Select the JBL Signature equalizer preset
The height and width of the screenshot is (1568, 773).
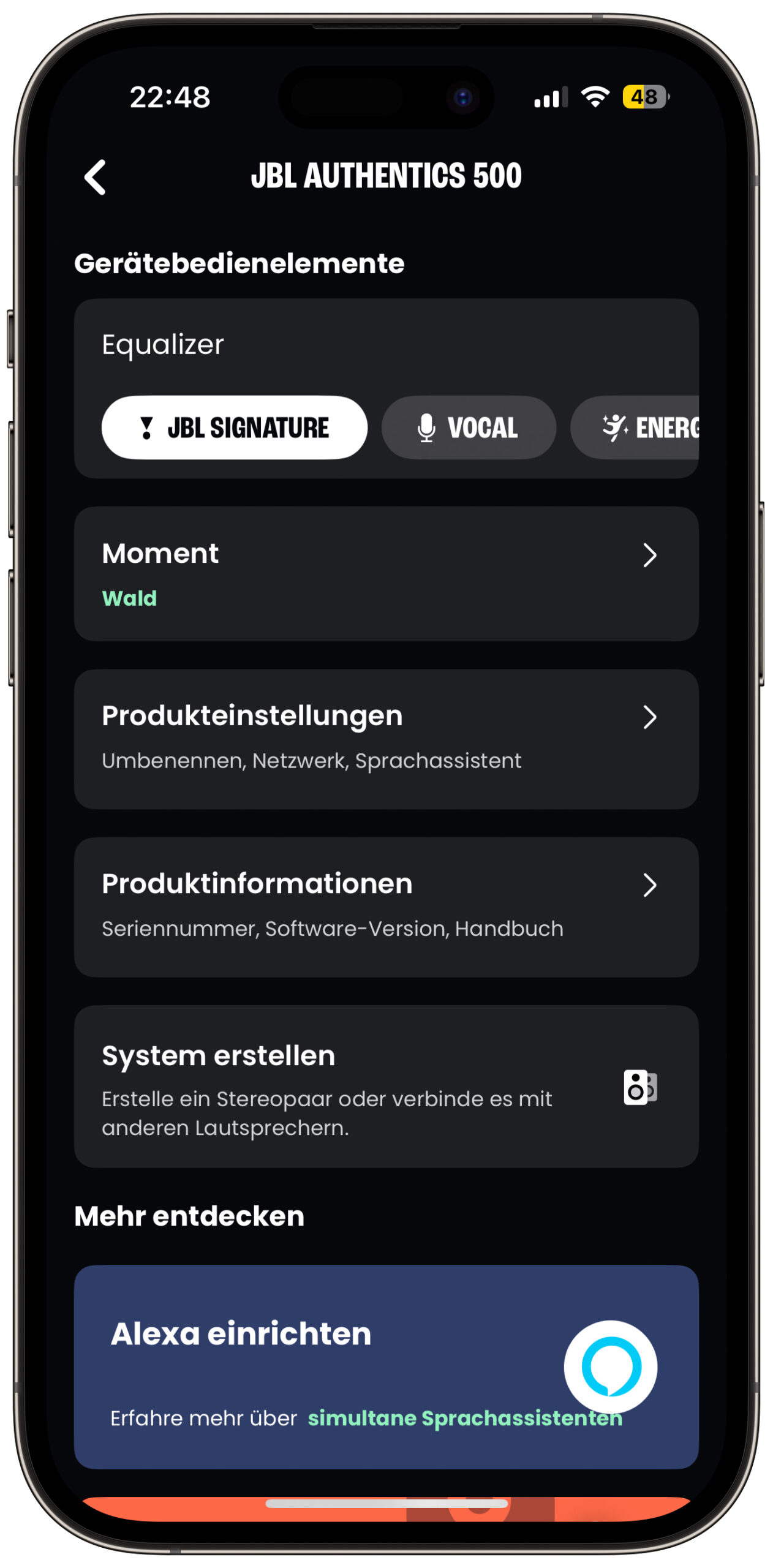click(x=234, y=427)
